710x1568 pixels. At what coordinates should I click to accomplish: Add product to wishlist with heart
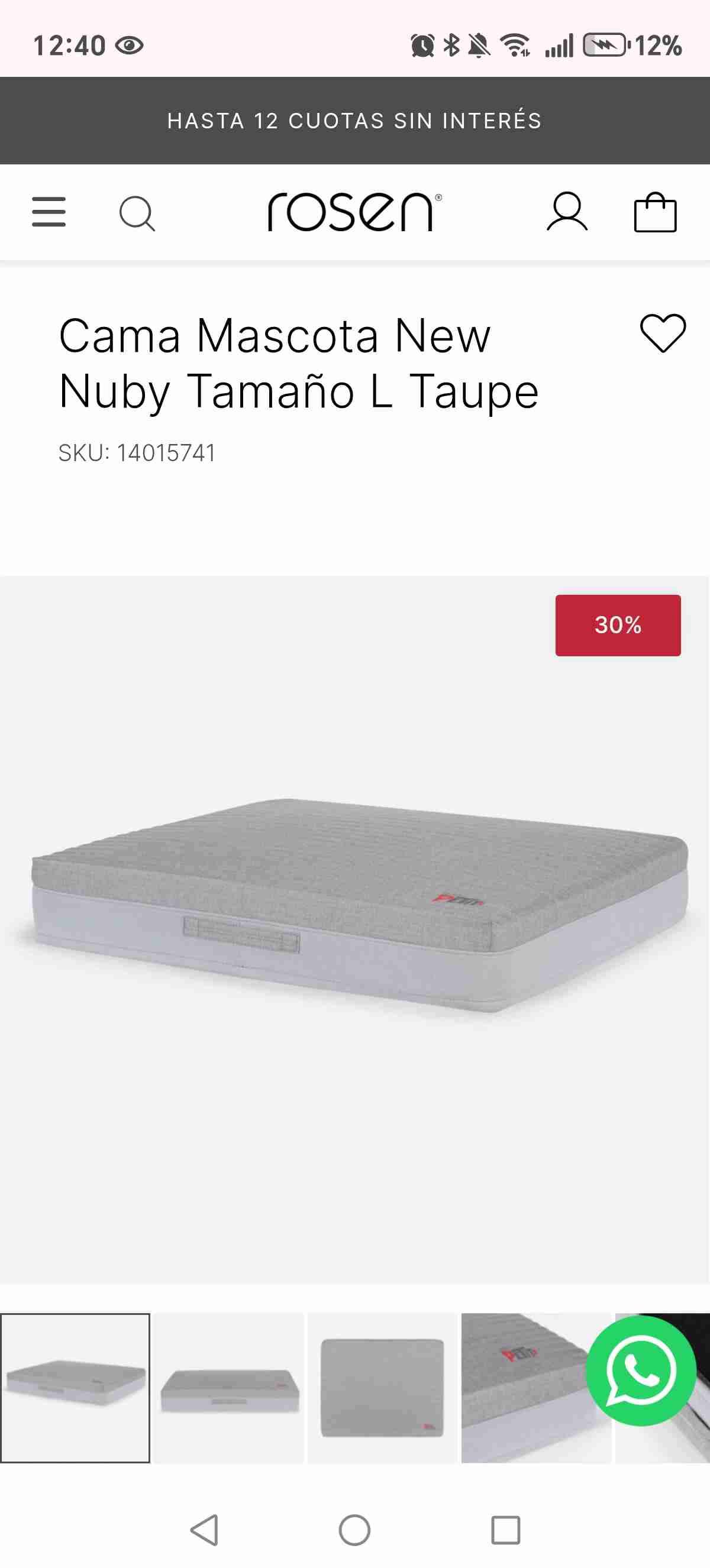pyautogui.click(x=663, y=333)
